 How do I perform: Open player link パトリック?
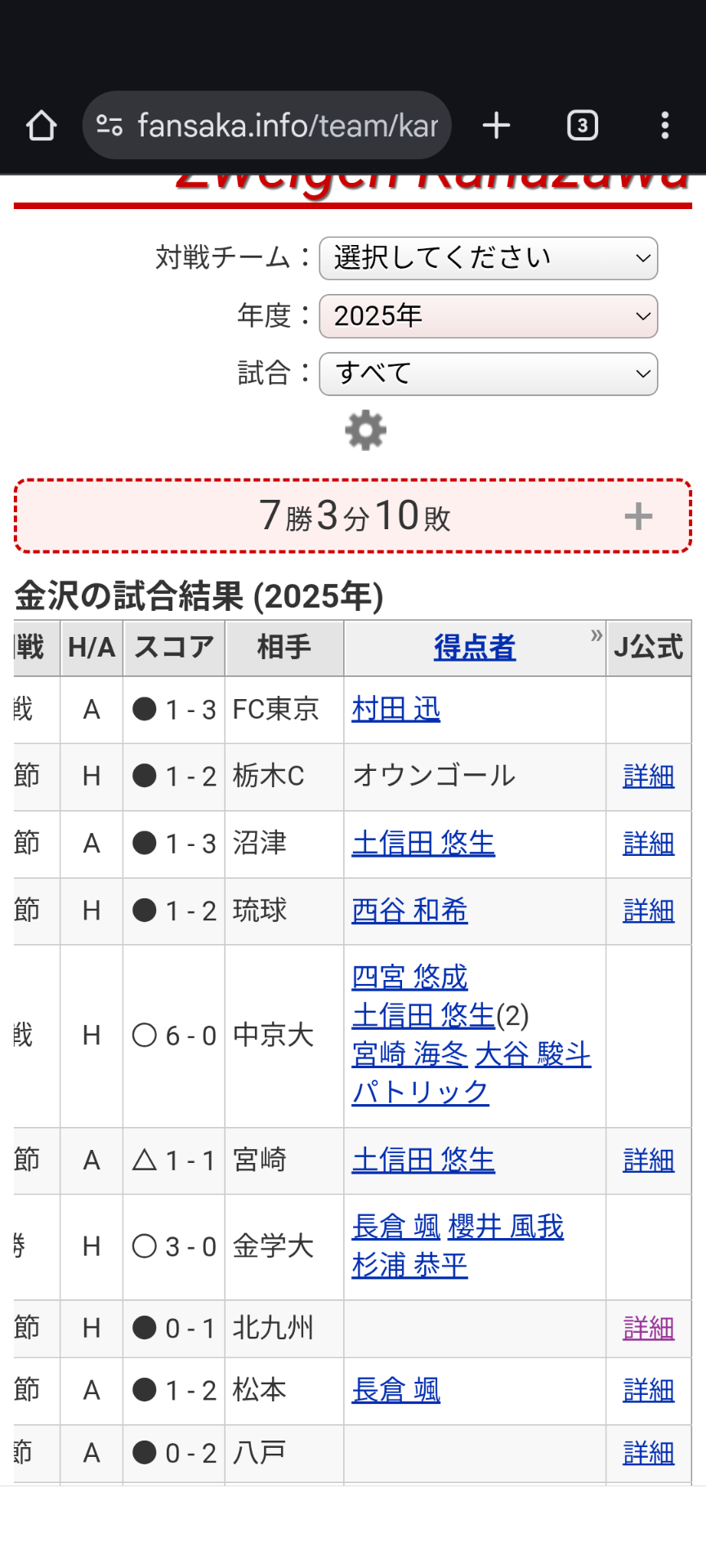point(421,1092)
